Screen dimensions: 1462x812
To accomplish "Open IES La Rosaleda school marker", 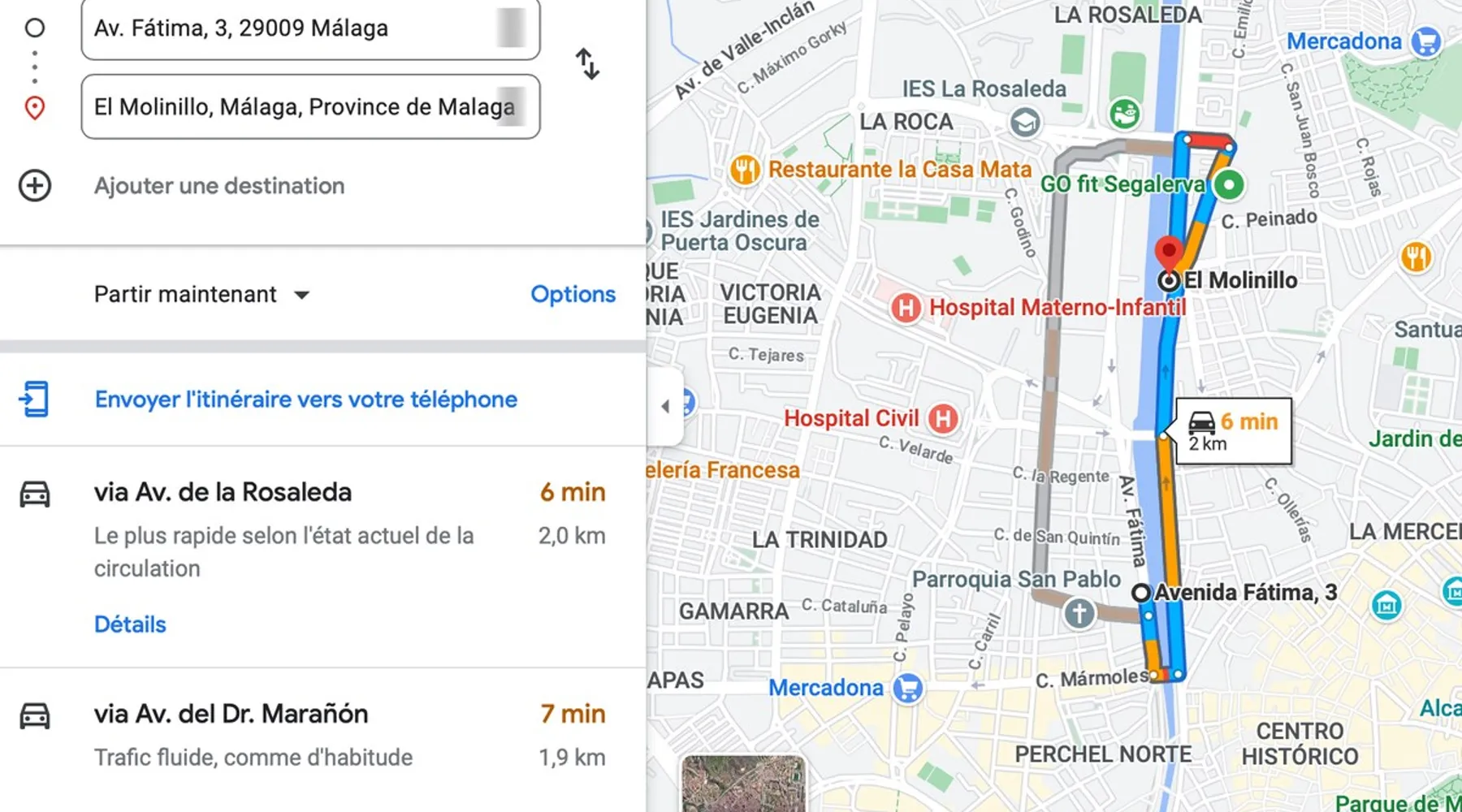I will tap(1025, 123).
